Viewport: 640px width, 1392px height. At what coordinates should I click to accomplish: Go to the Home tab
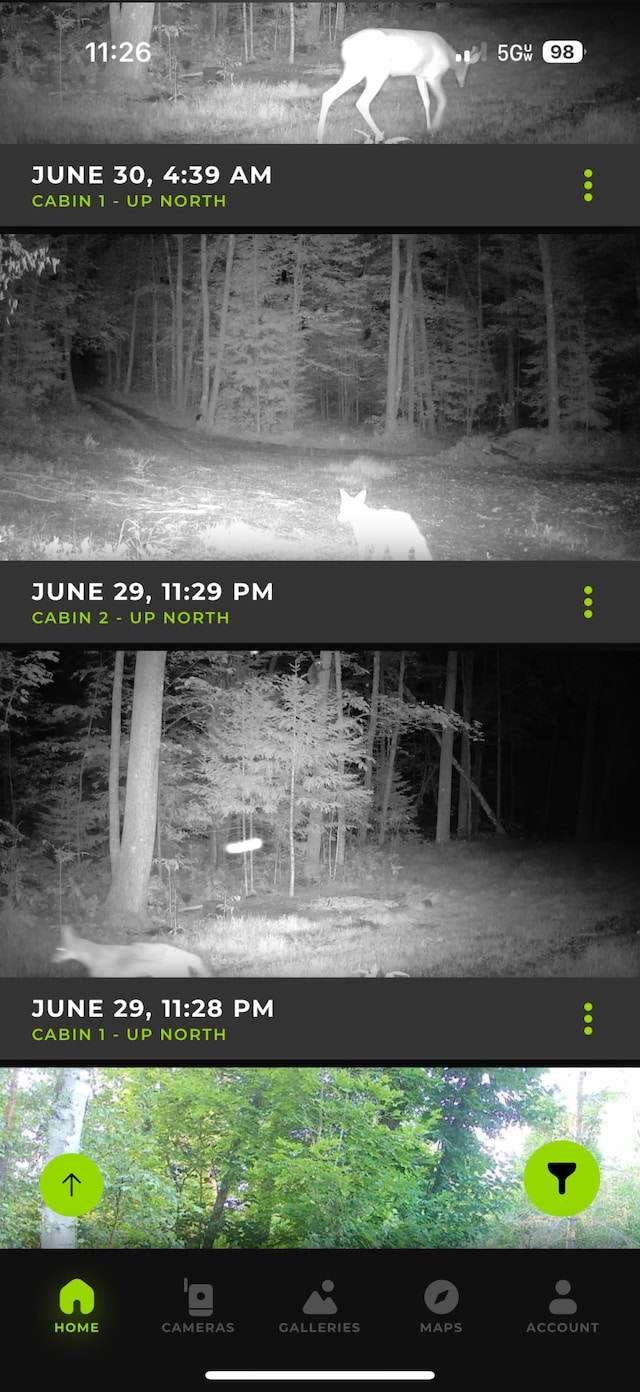click(77, 1307)
